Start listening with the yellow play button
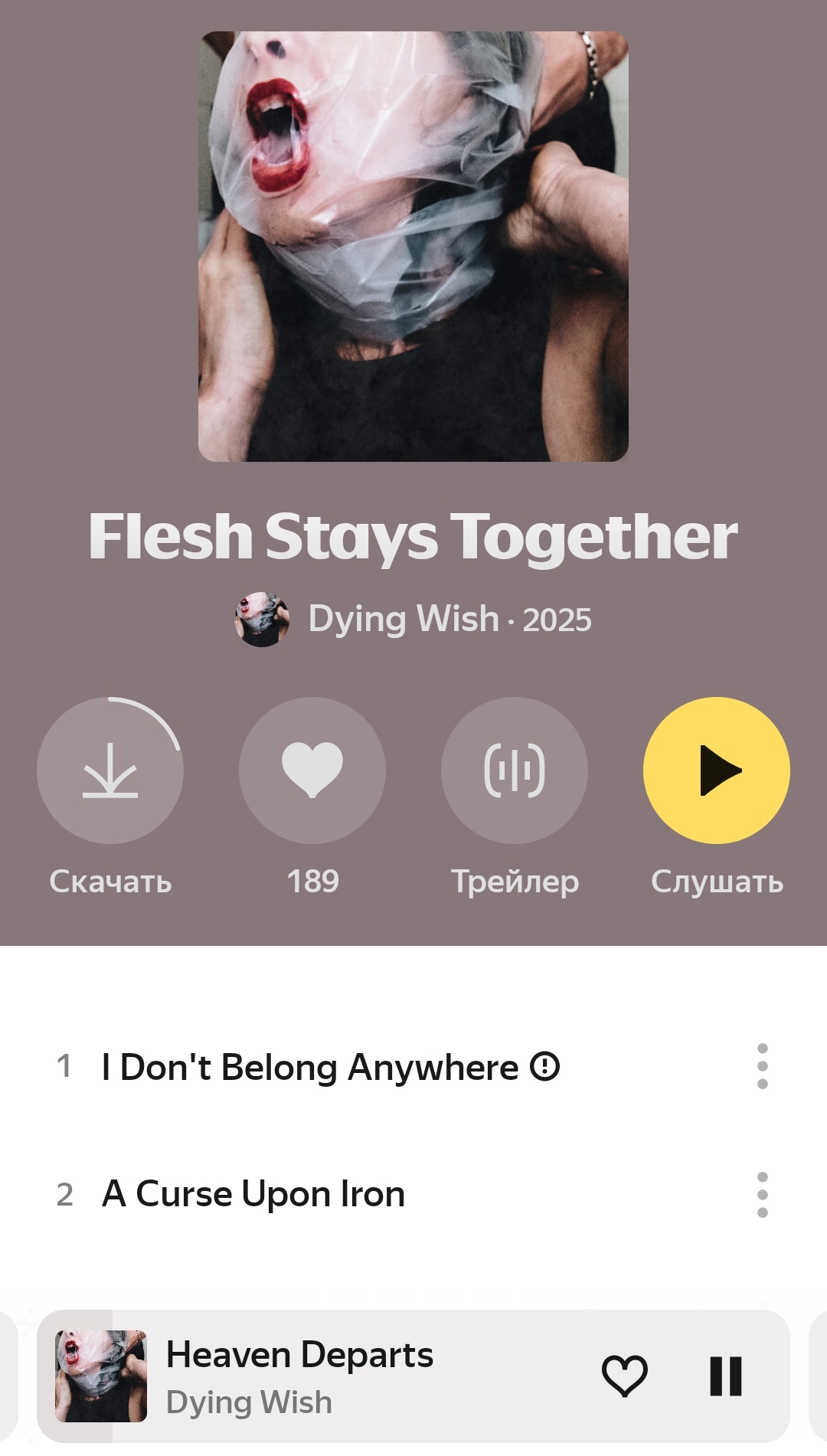Viewport: 827px width, 1456px height. point(717,771)
